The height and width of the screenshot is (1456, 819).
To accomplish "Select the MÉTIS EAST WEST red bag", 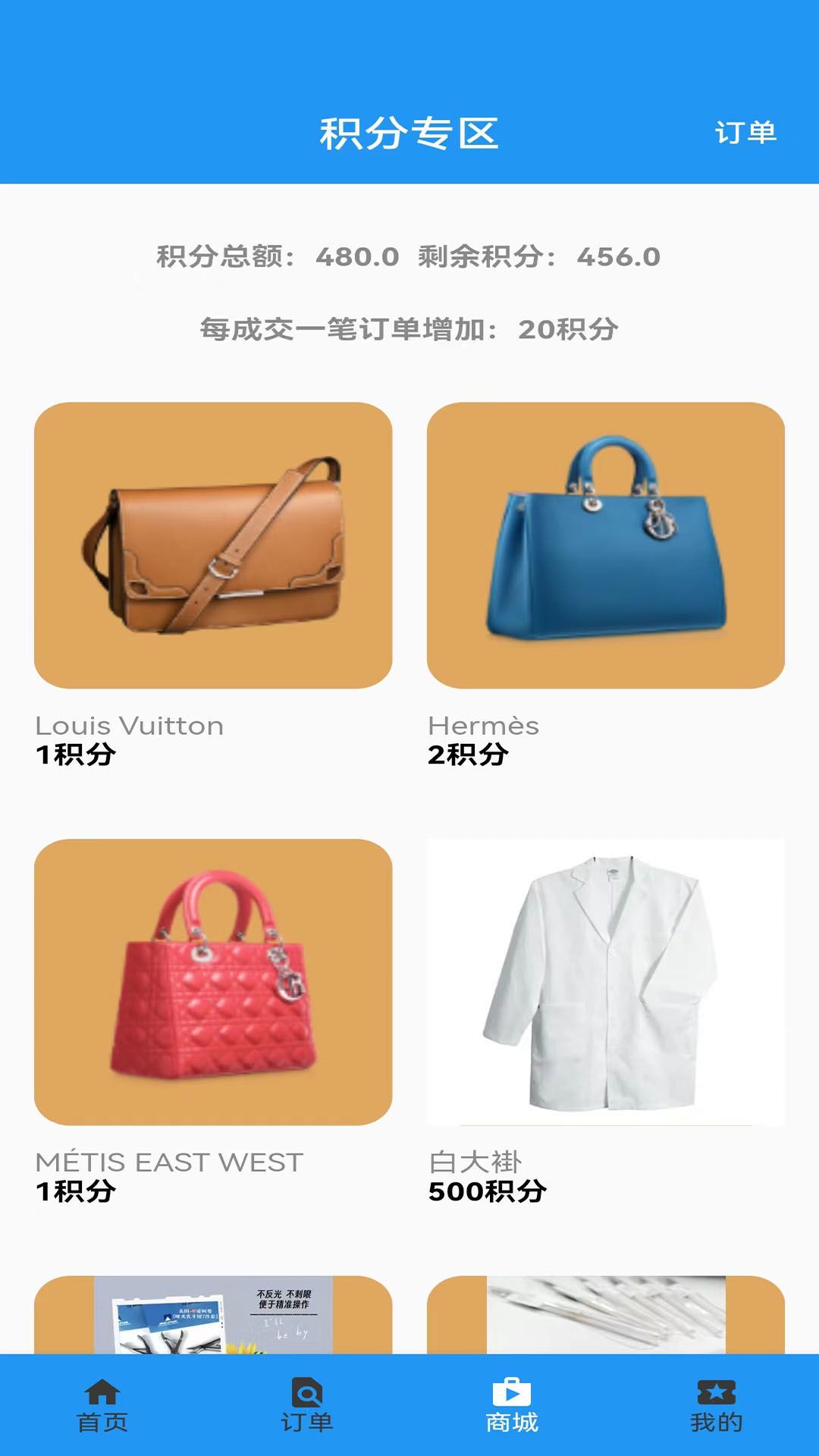I will [x=213, y=981].
